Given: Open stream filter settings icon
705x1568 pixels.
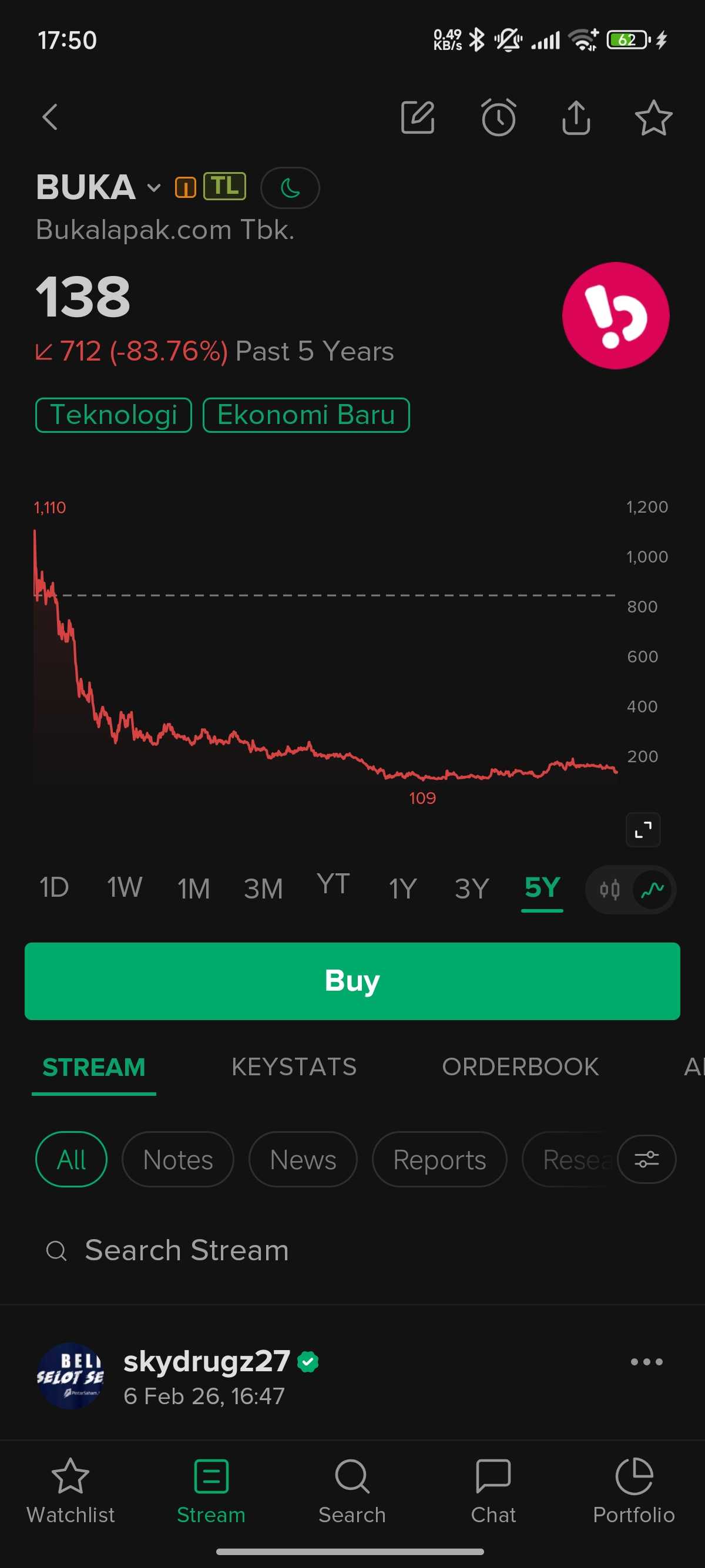Looking at the screenshot, I should click(646, 1160).
